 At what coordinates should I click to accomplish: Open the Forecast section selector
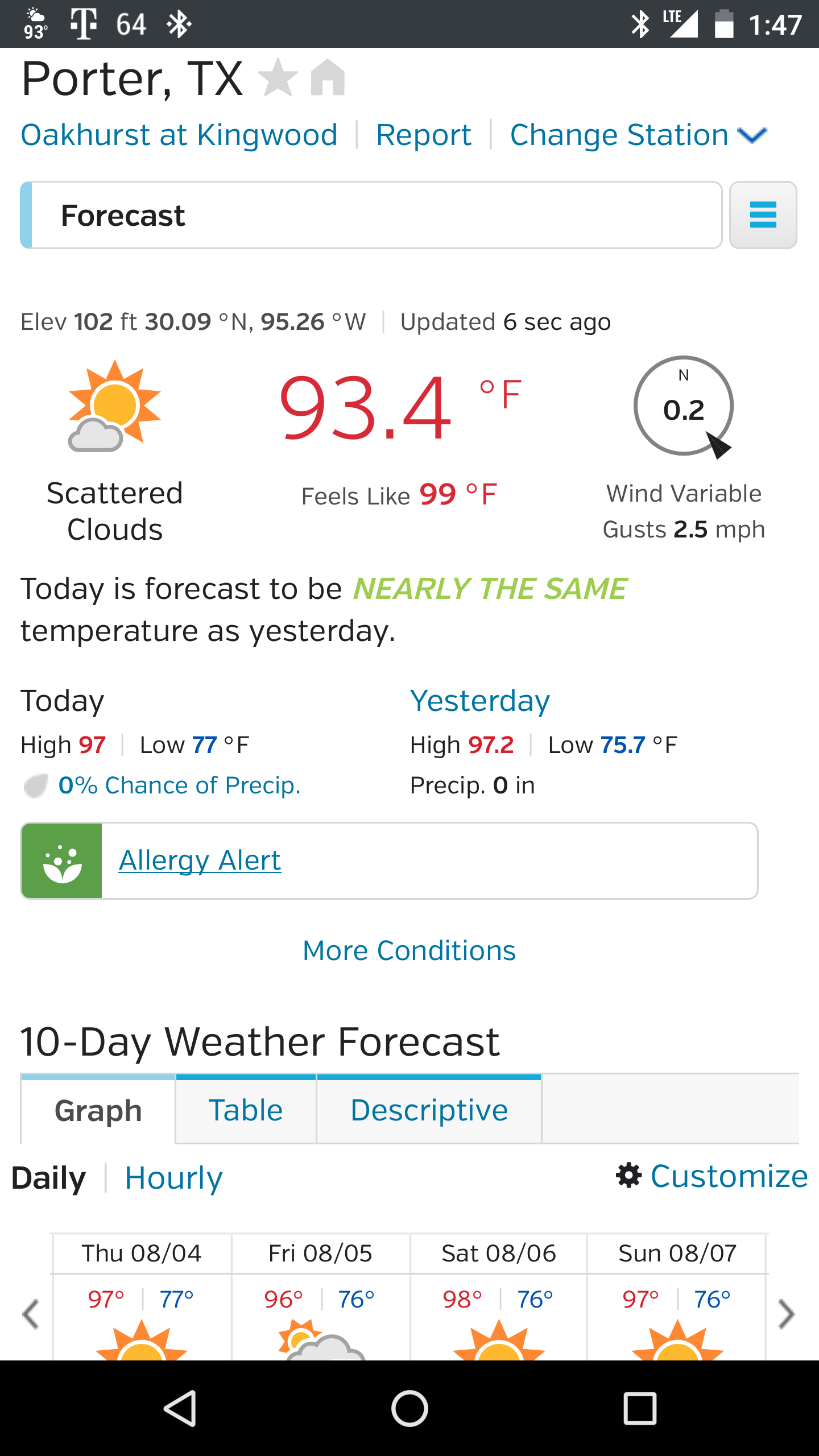tap(371, 215)
